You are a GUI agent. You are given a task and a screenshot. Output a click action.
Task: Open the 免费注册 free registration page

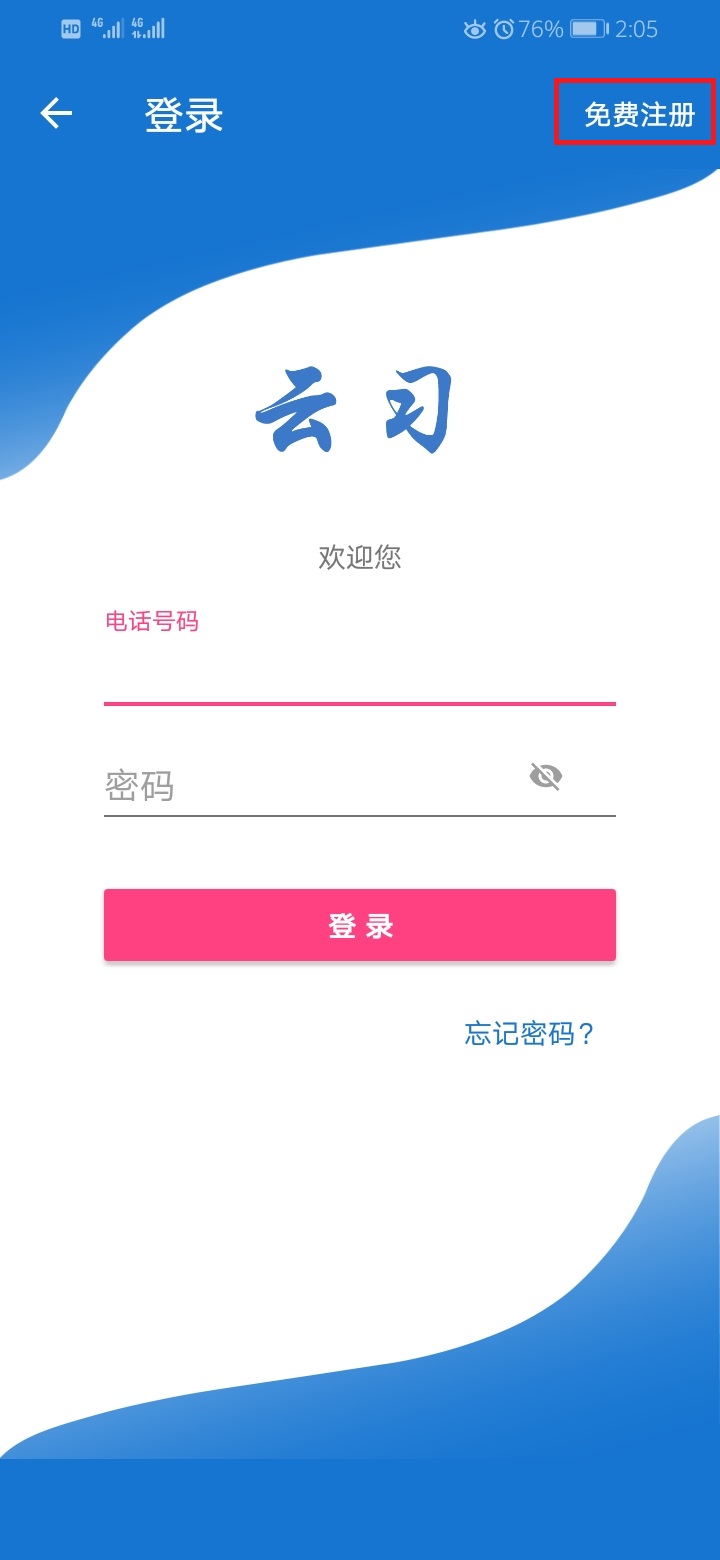tap(638, 115)
